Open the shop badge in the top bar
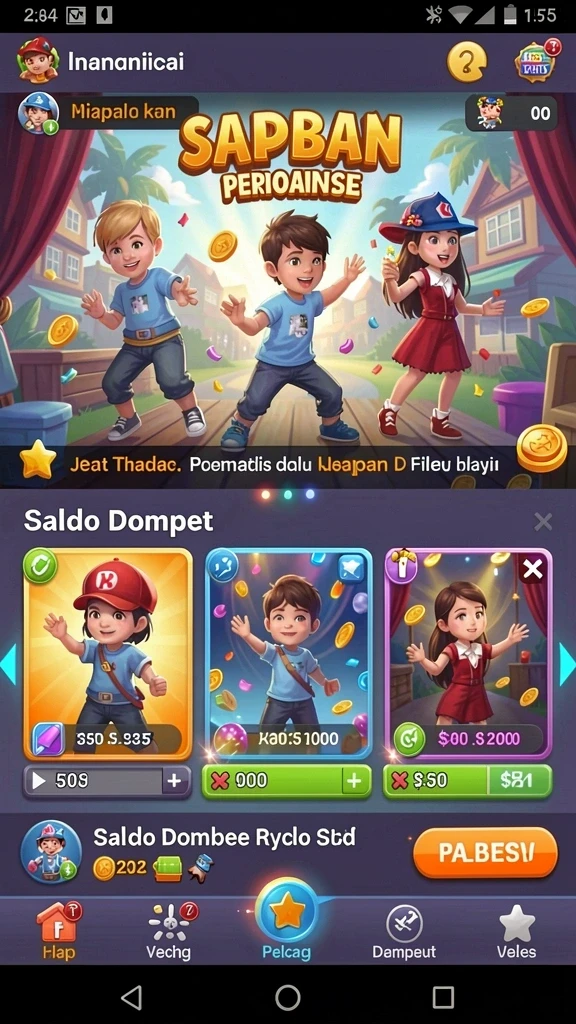 pyautogui.click(x=537, y=61)
